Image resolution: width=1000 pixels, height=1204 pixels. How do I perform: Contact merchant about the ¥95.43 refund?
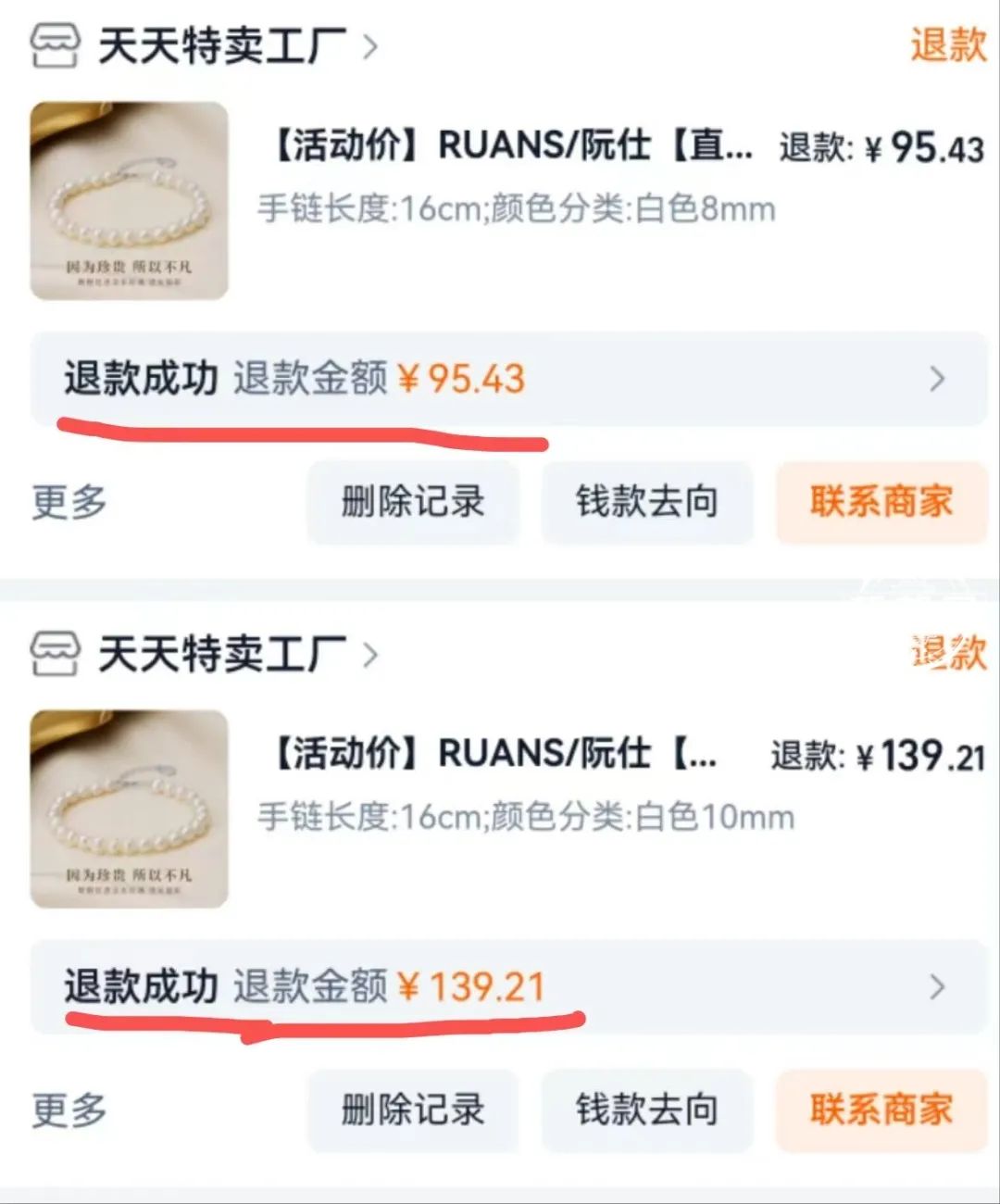pyautogui.click(x=881, y=502)
